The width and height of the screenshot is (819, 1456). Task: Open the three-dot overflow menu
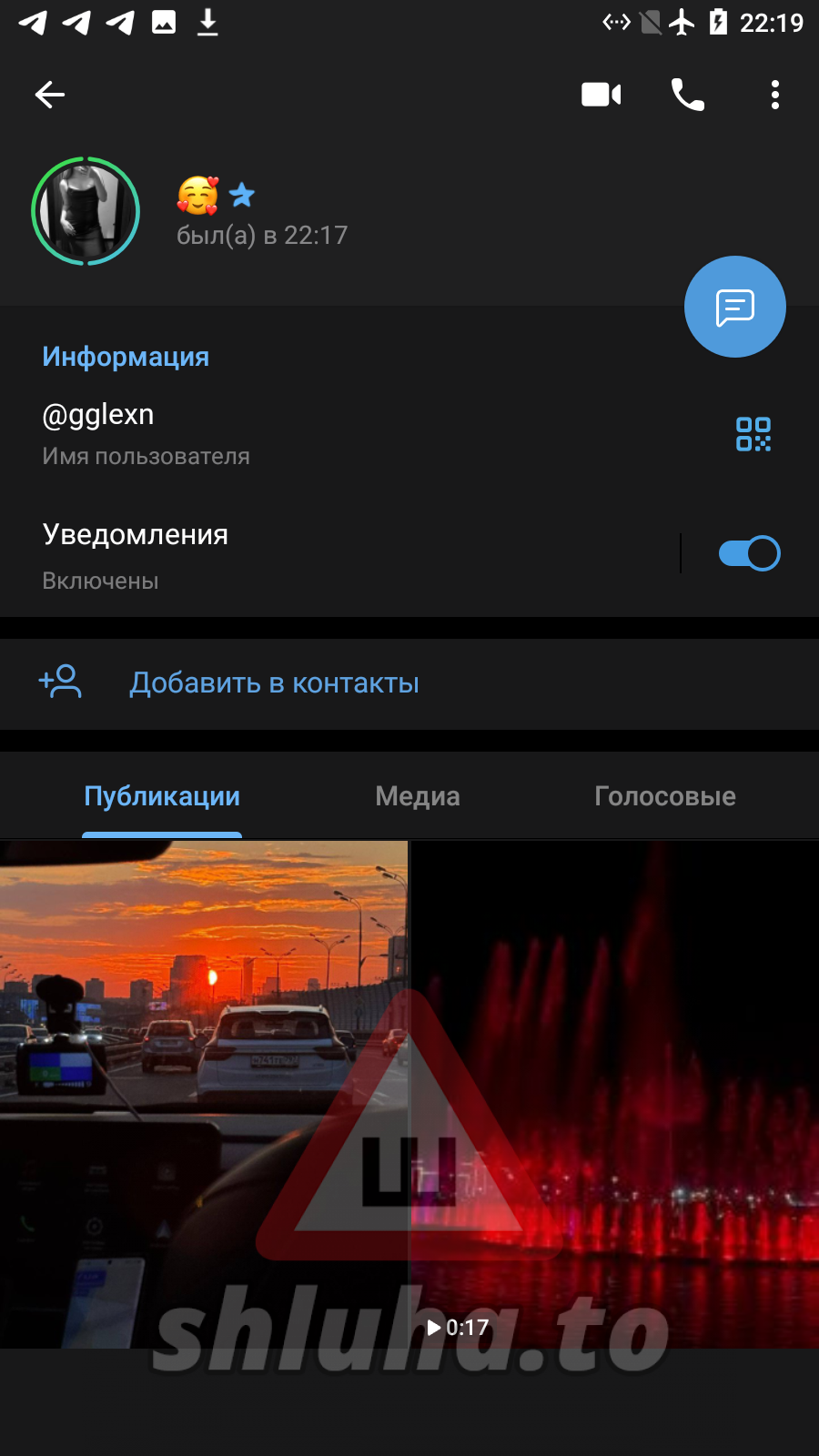774,95
